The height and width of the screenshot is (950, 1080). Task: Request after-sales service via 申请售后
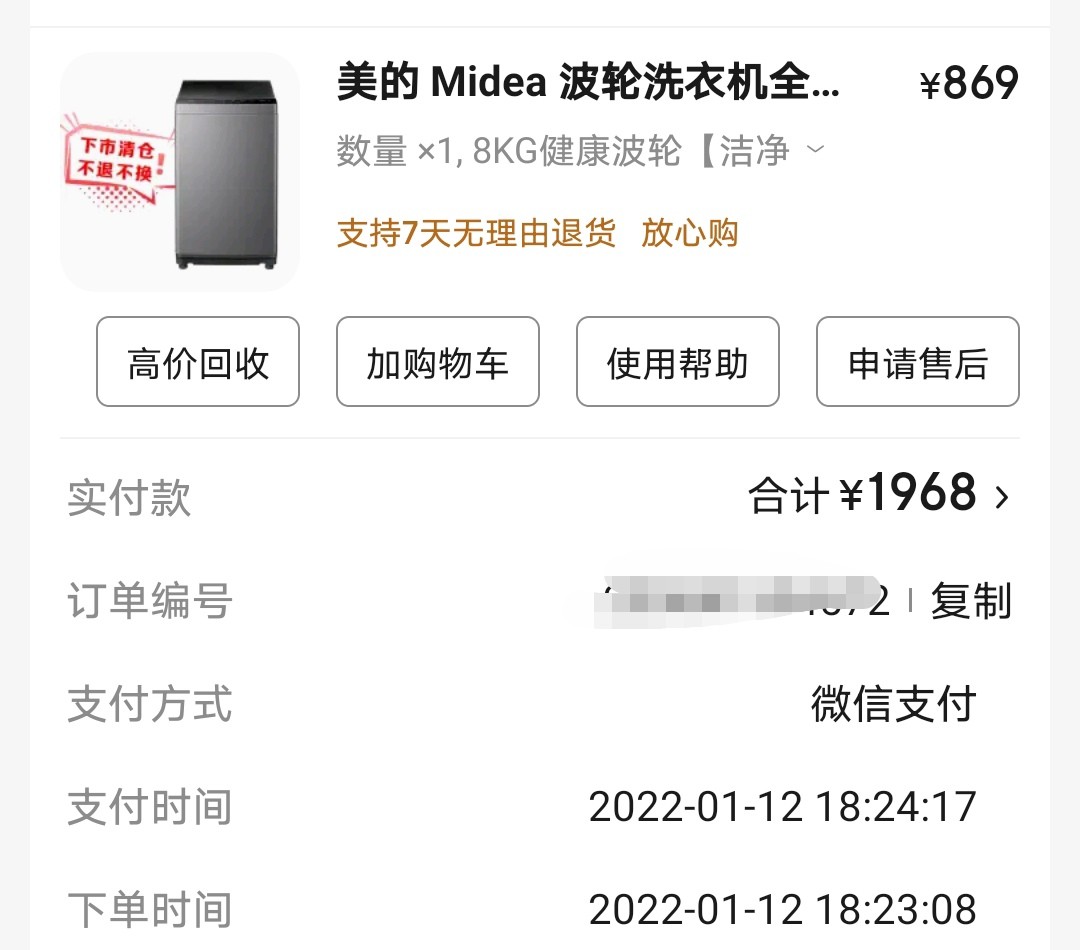pyautogui.click(x=917, y=362)
